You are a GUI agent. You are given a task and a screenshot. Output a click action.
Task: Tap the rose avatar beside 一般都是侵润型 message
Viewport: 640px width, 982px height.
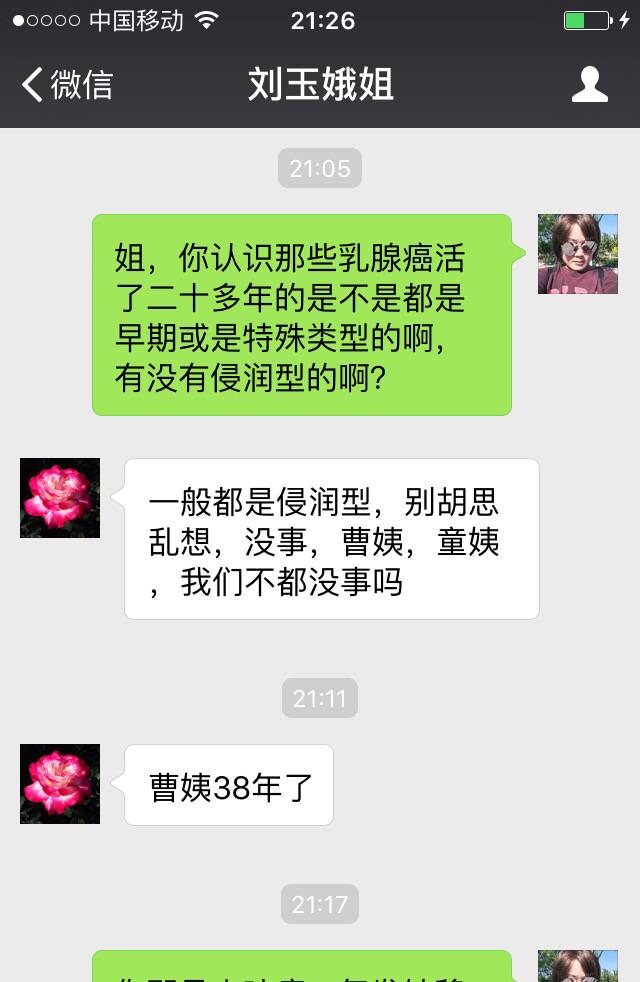(x=60, y=498)
